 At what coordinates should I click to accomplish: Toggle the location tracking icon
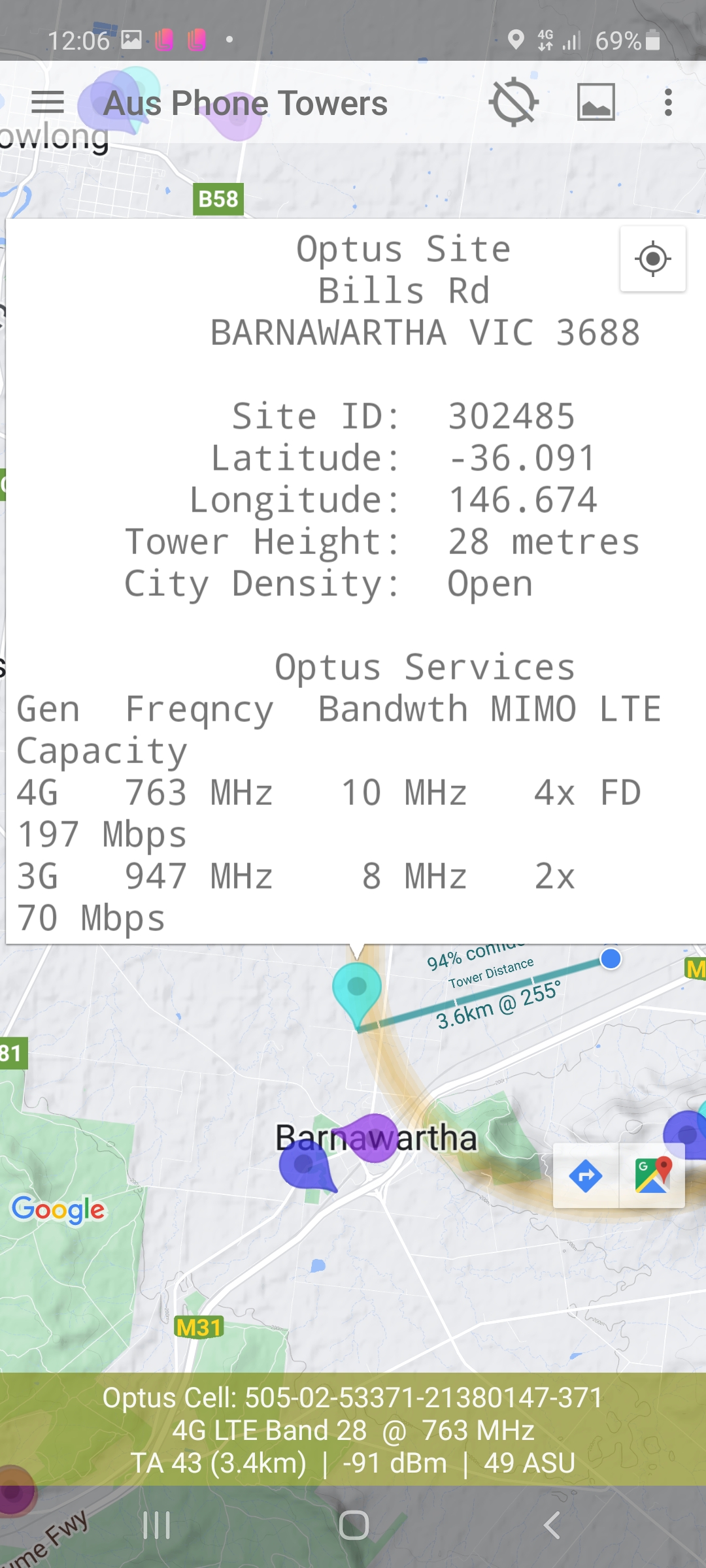[514, 103]
